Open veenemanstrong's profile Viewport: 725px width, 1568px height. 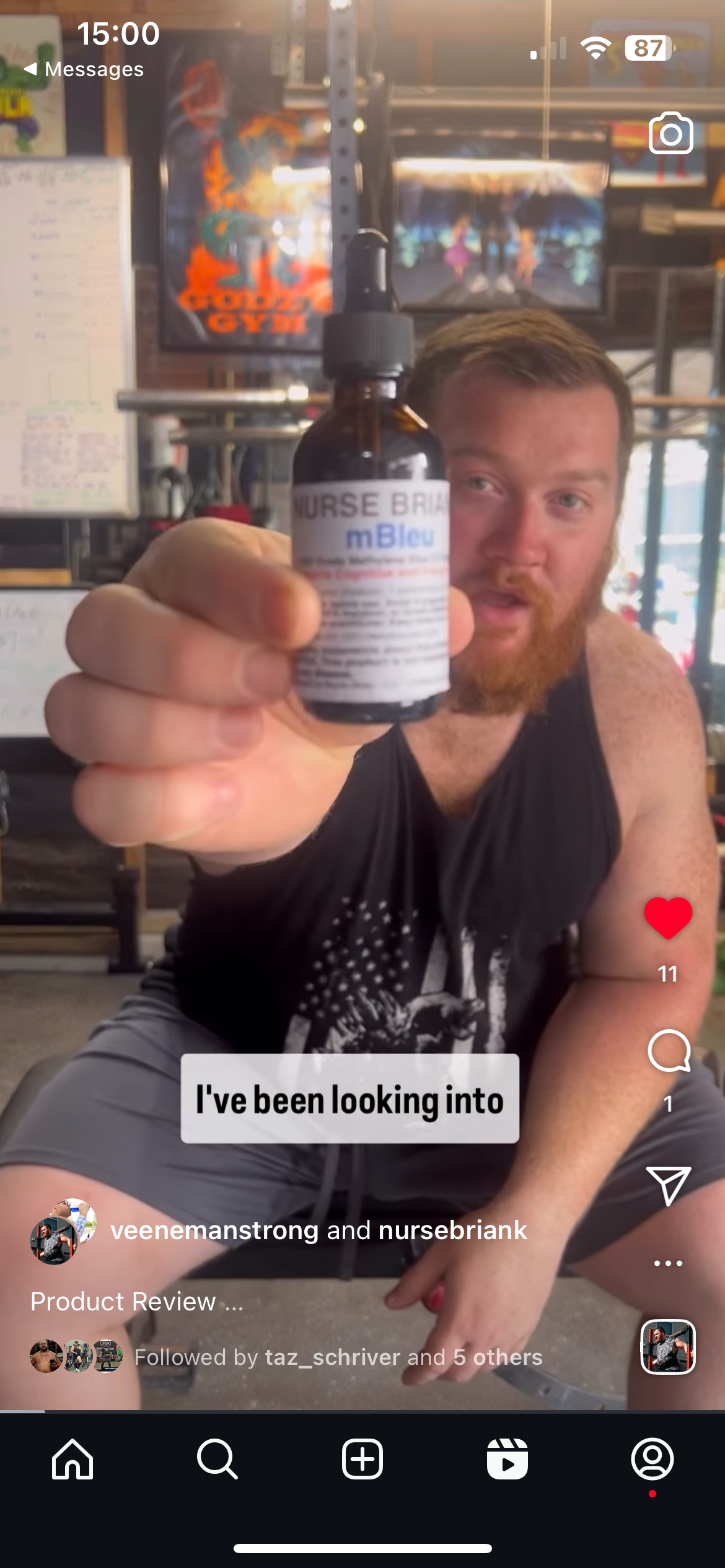tap(214, 1230)
